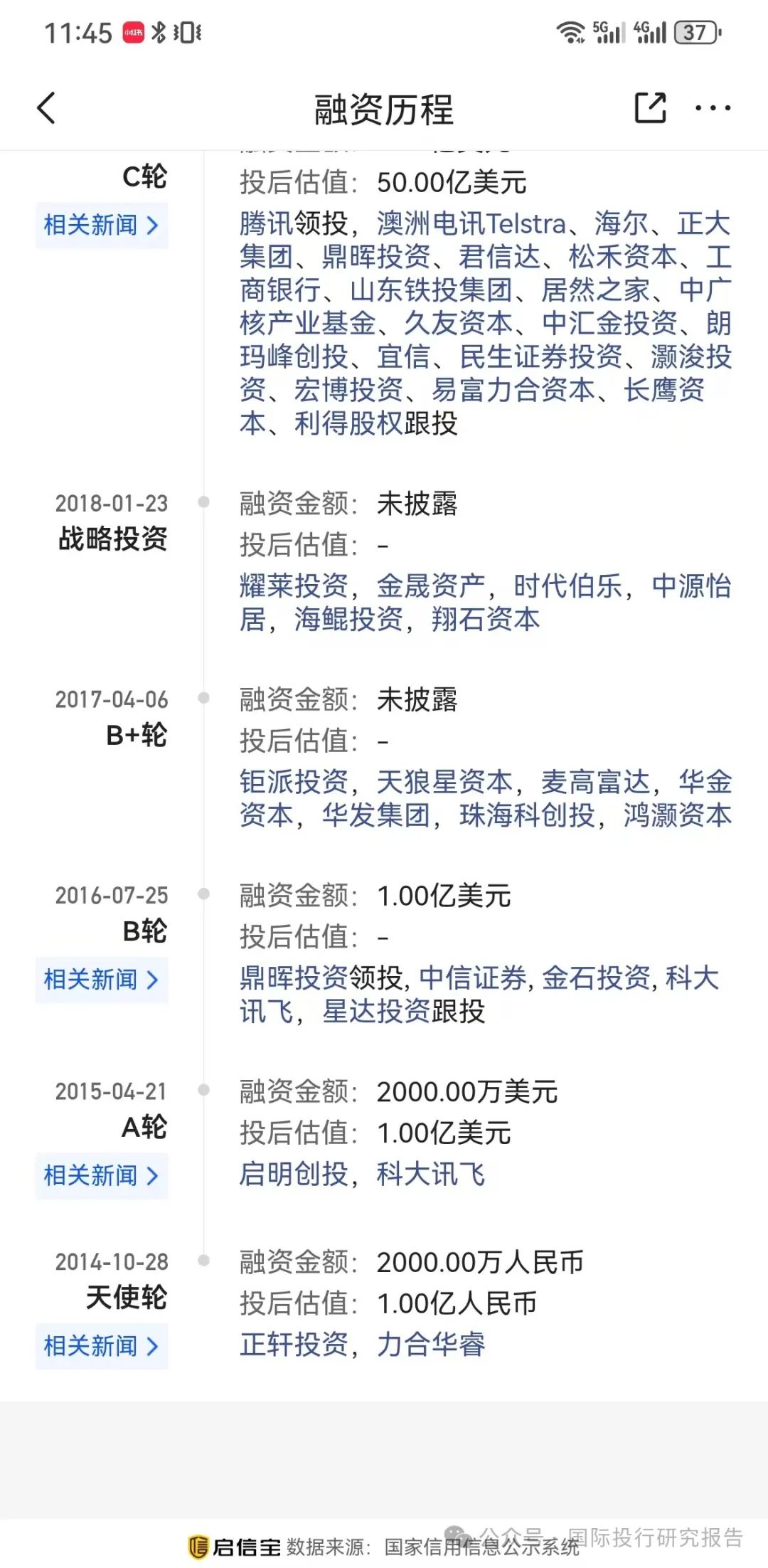The height and width of the screenshot is (1568, 768).
Task: Open investor 中信证券
Action: pyautogui.click(x=473, y=978)
